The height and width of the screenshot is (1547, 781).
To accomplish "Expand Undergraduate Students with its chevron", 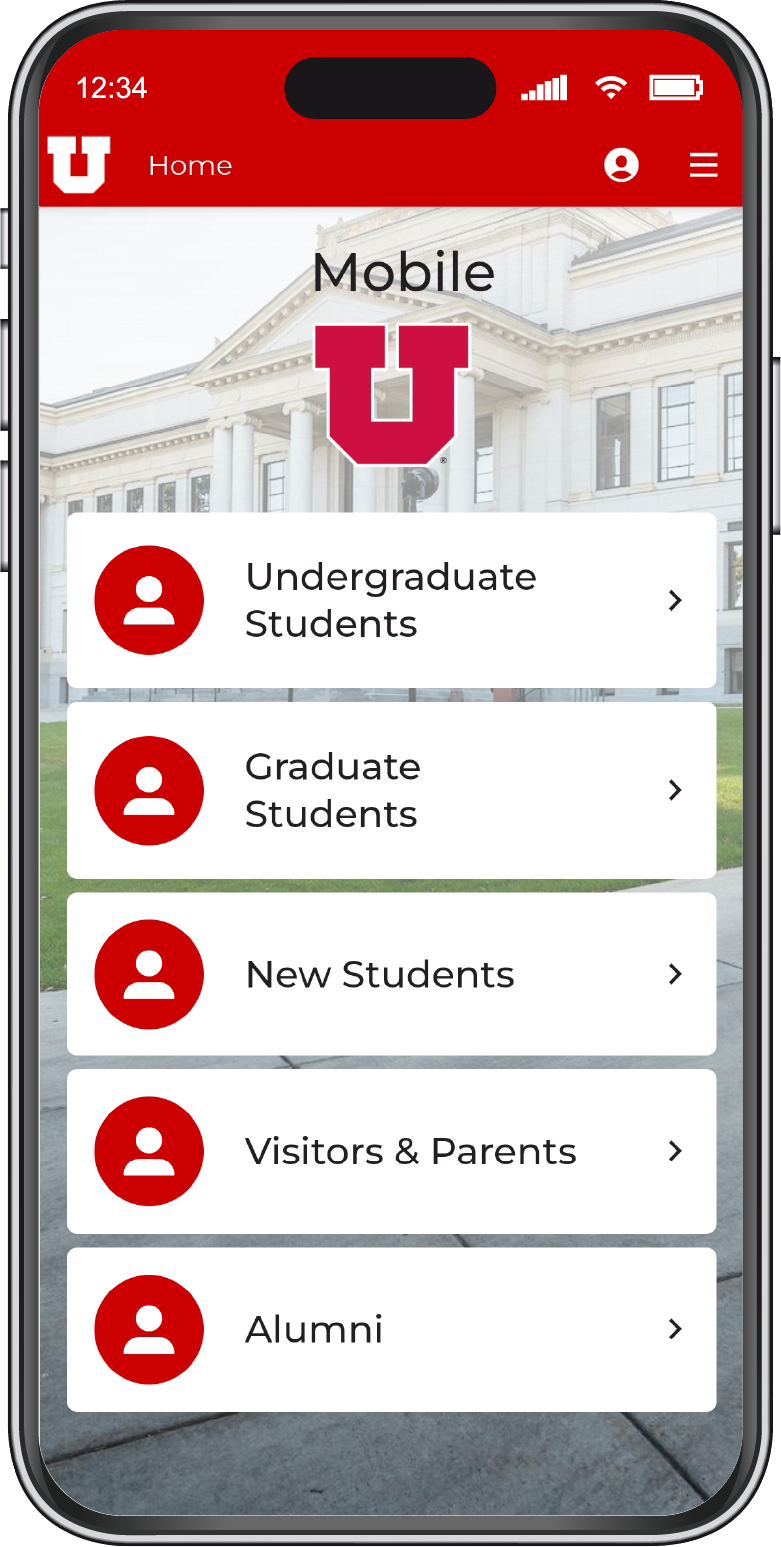I will click(675, 600).
